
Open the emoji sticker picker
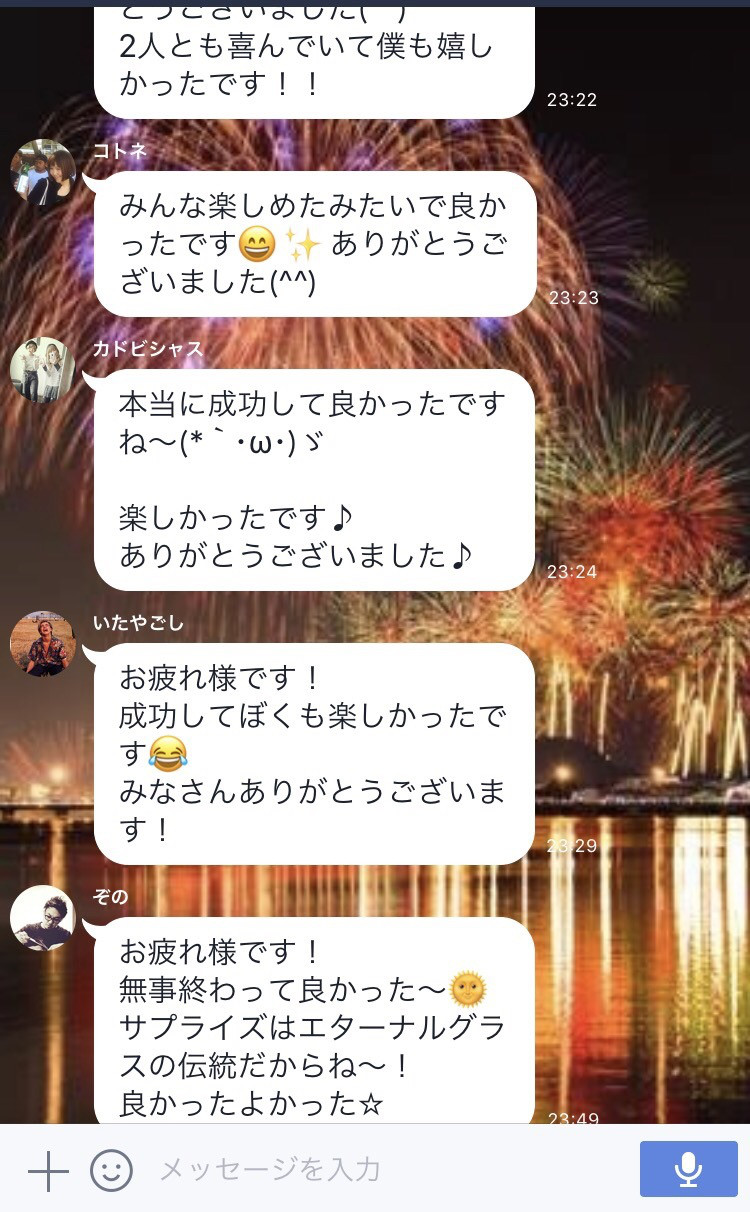click(111, 1170)
